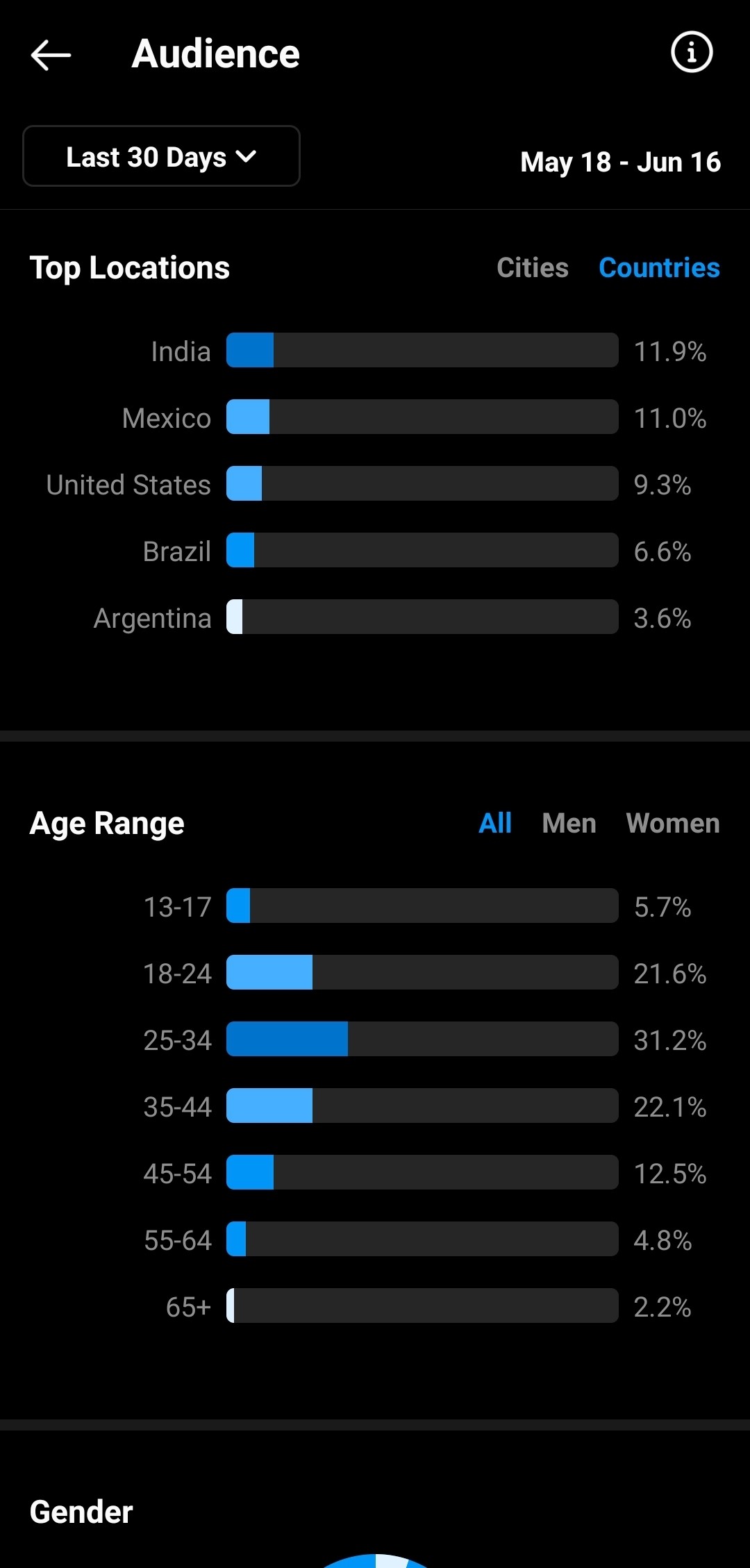Screen dimensions: 750x1568
Task: Expand the Last 30 Days dropdown
Action: click(161, 156)
